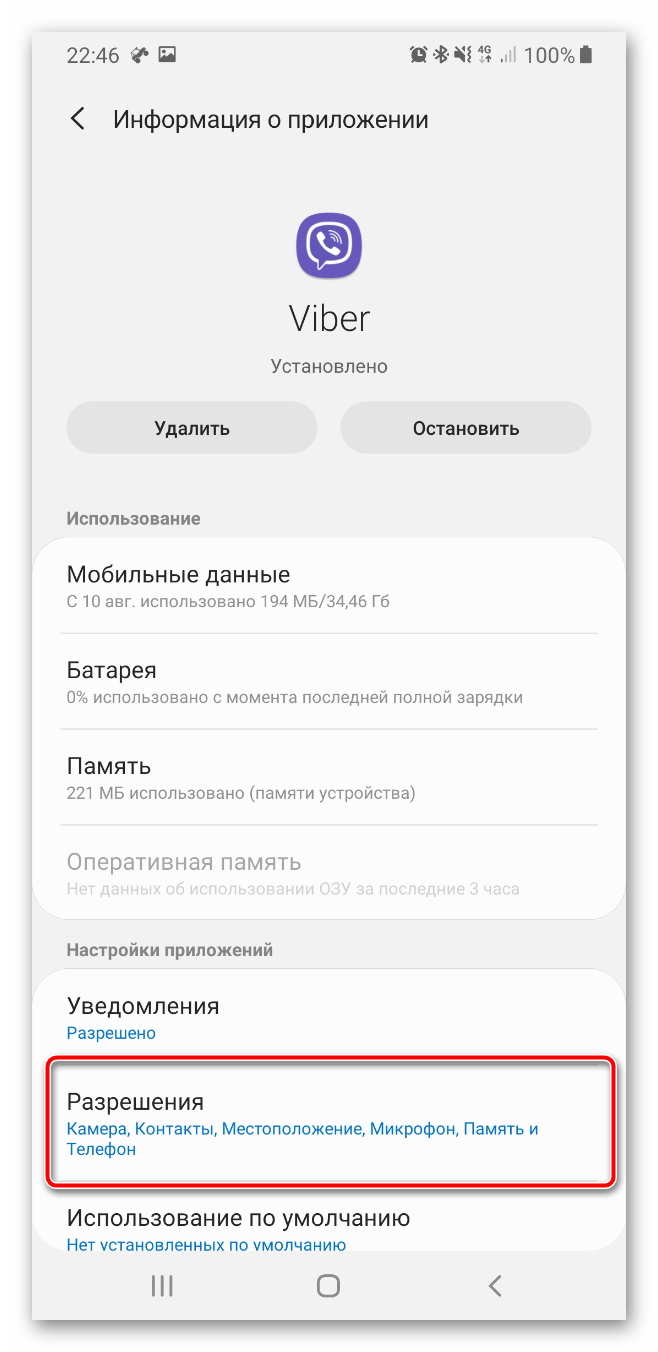Open Разрешения permissions list
Screen dimensions: 658x1352
click(x=329, y=1122)
